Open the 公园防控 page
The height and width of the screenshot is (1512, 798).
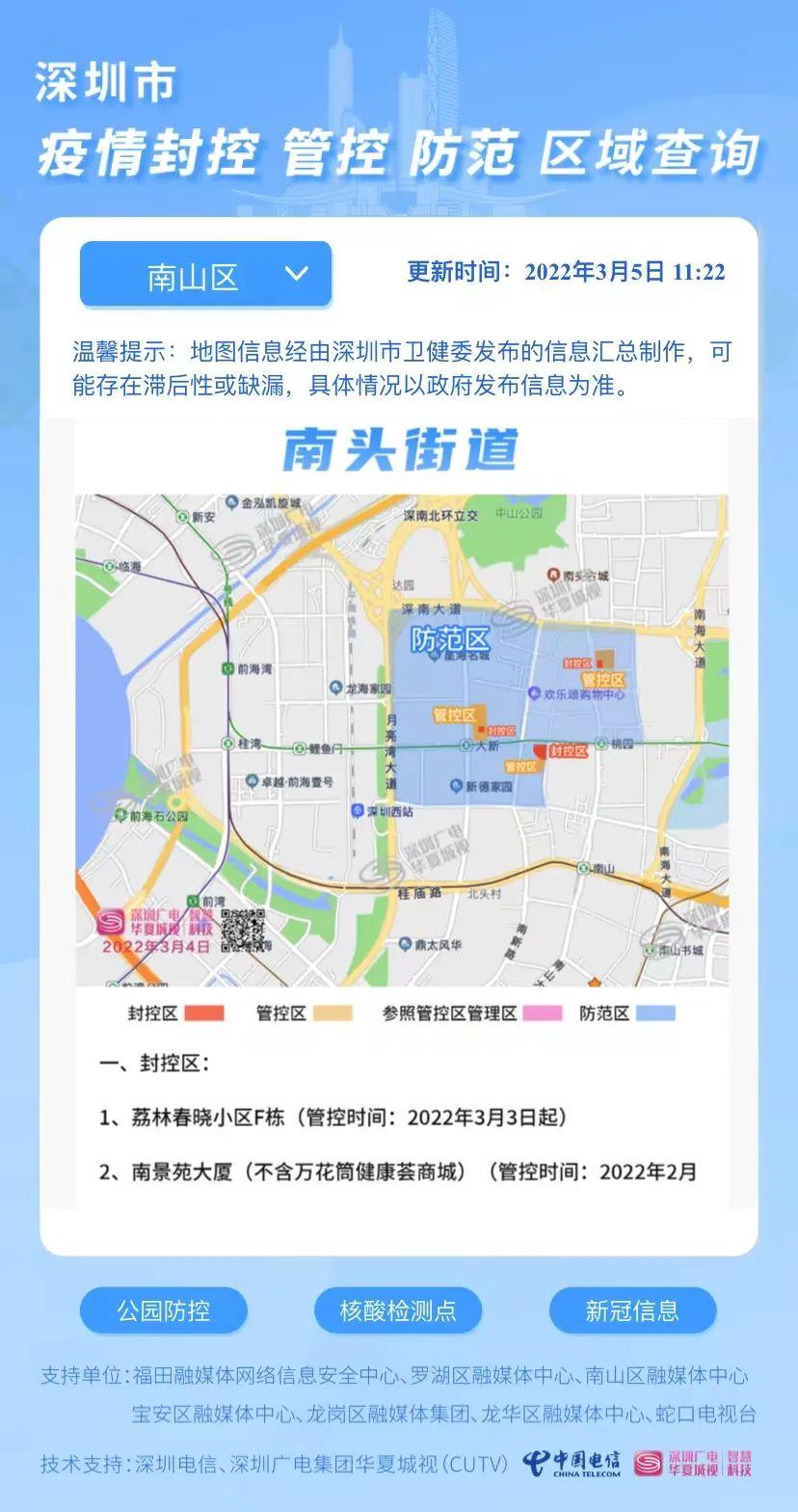(164, 1310)
